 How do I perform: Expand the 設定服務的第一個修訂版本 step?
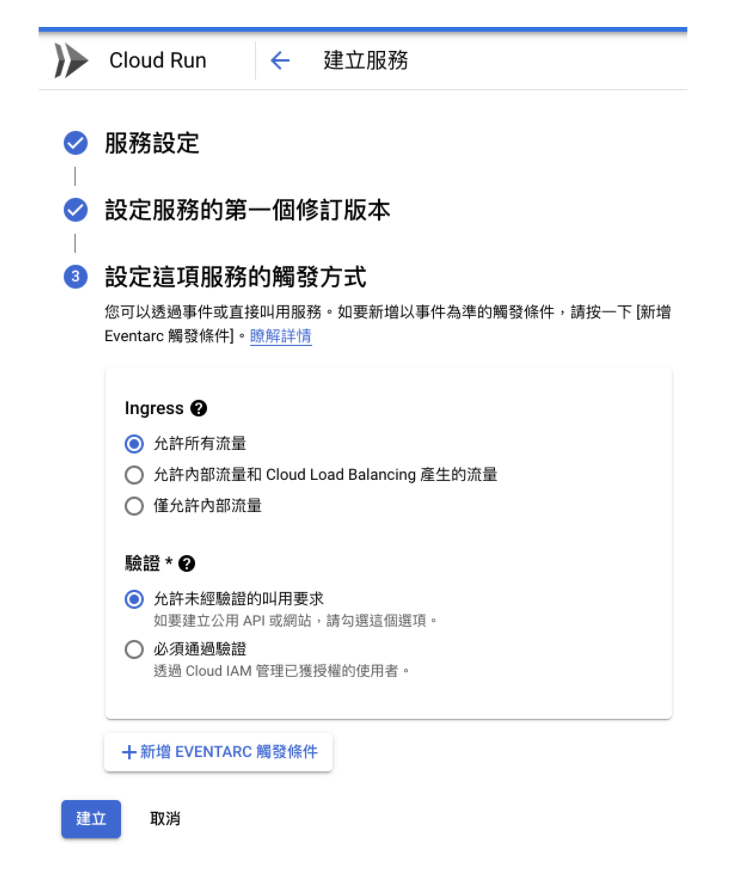[247, 210]
